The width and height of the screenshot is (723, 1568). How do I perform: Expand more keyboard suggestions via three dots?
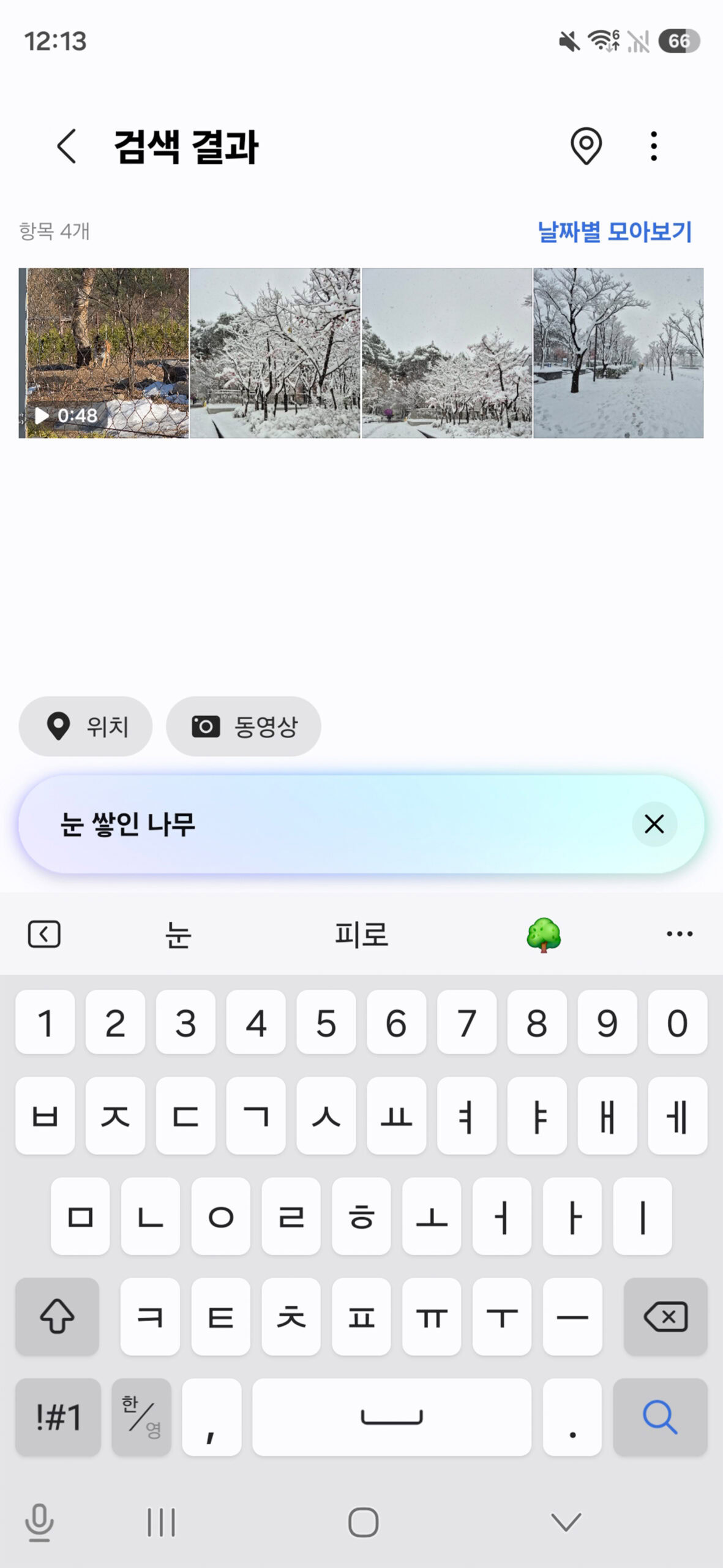pos(679,934)
